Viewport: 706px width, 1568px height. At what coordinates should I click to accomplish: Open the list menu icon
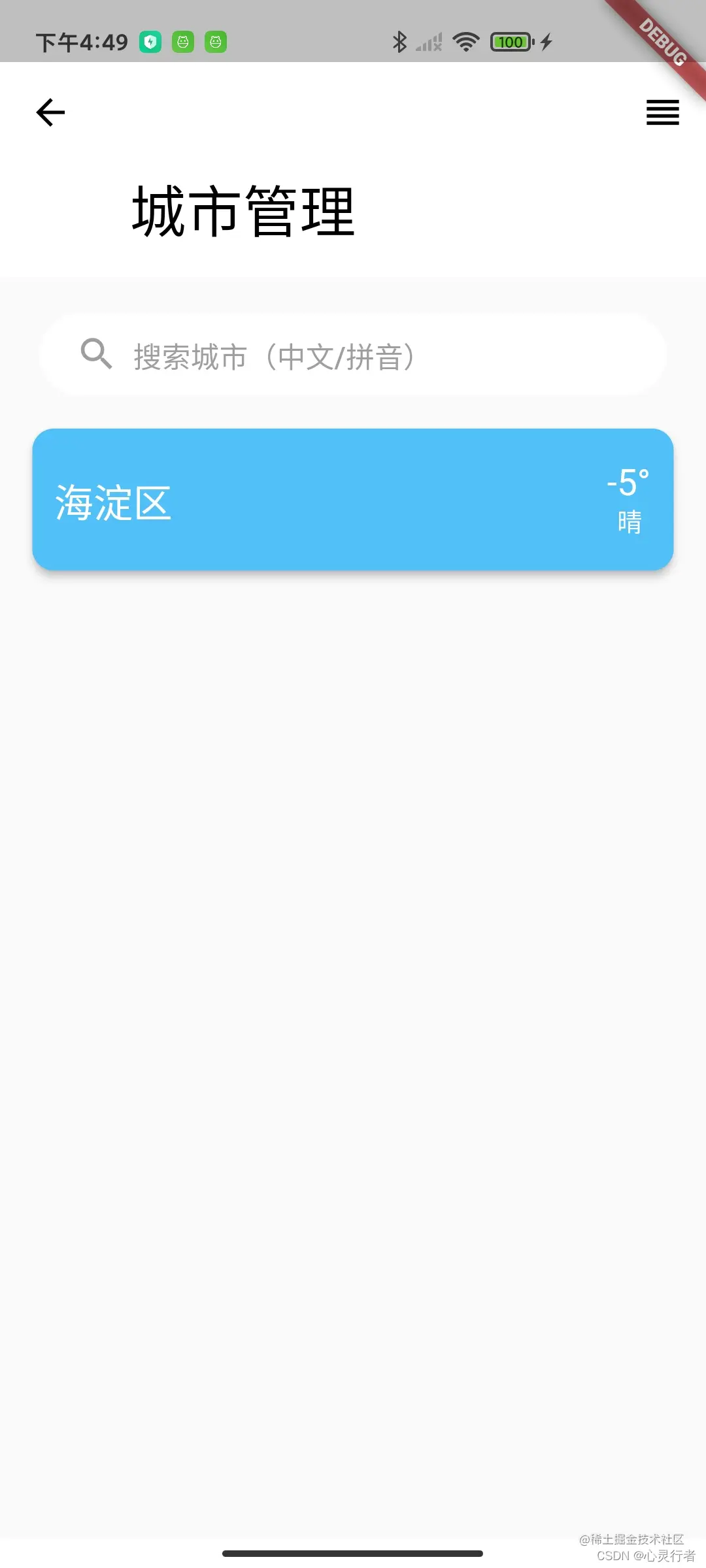[x=662, y=112]
